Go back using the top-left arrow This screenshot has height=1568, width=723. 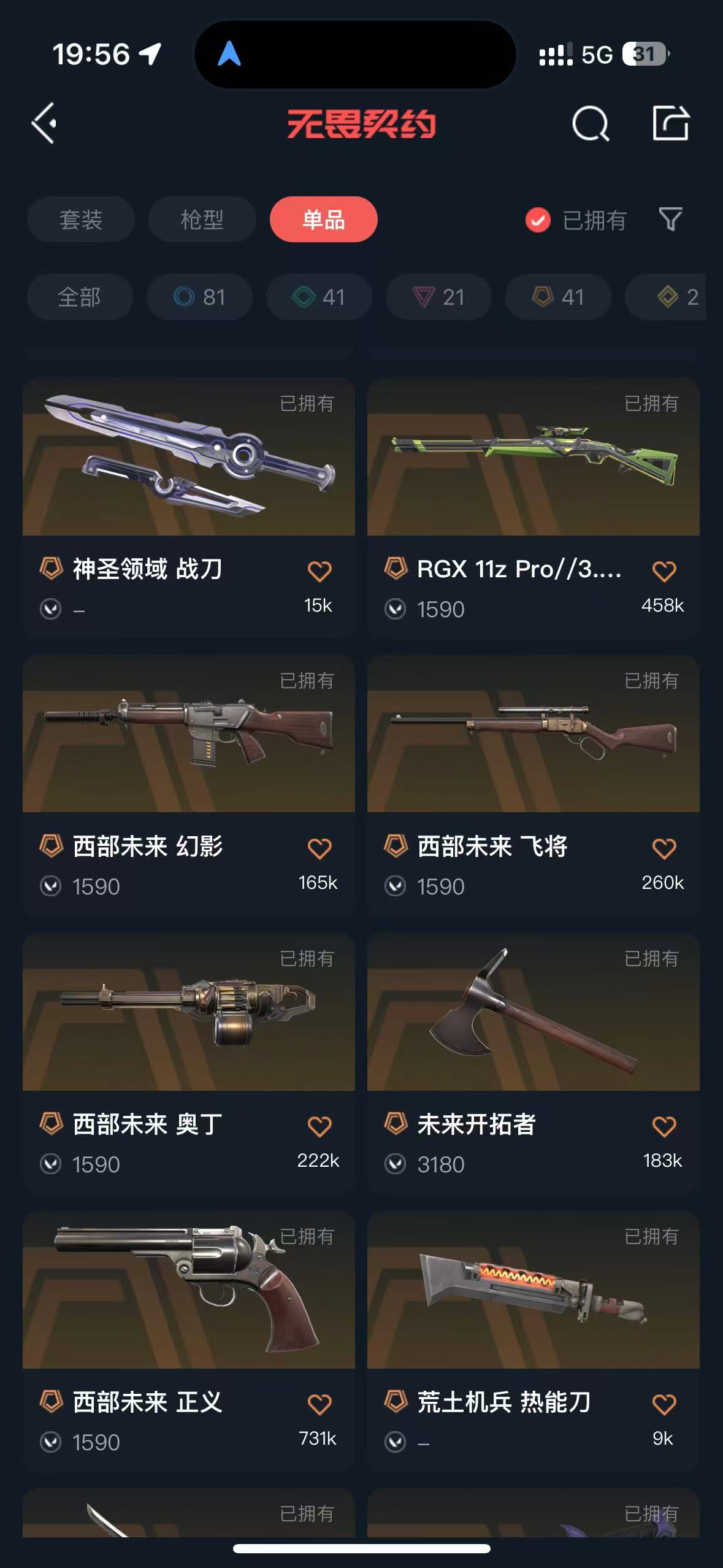pyautogui.click(x=44, y=123)
